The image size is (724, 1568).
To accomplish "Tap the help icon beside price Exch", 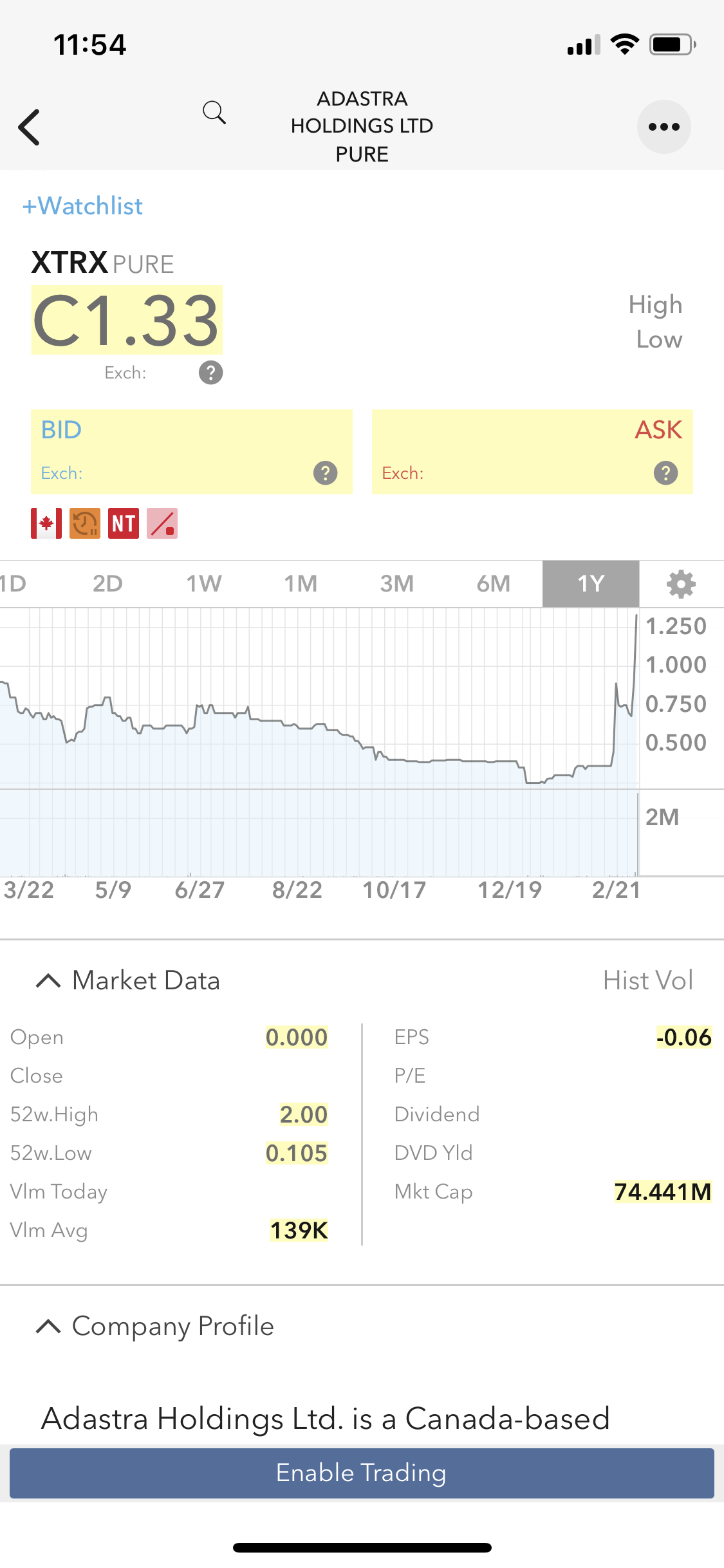I will click(210, 372).
